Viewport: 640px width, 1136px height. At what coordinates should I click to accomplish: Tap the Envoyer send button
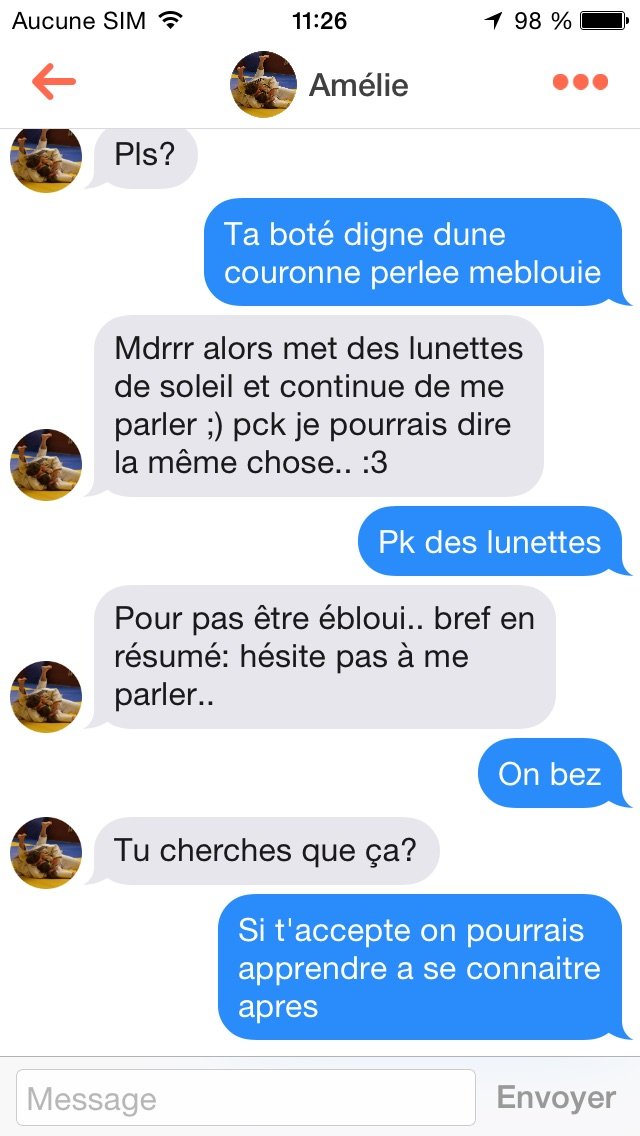coord(557,1098)
